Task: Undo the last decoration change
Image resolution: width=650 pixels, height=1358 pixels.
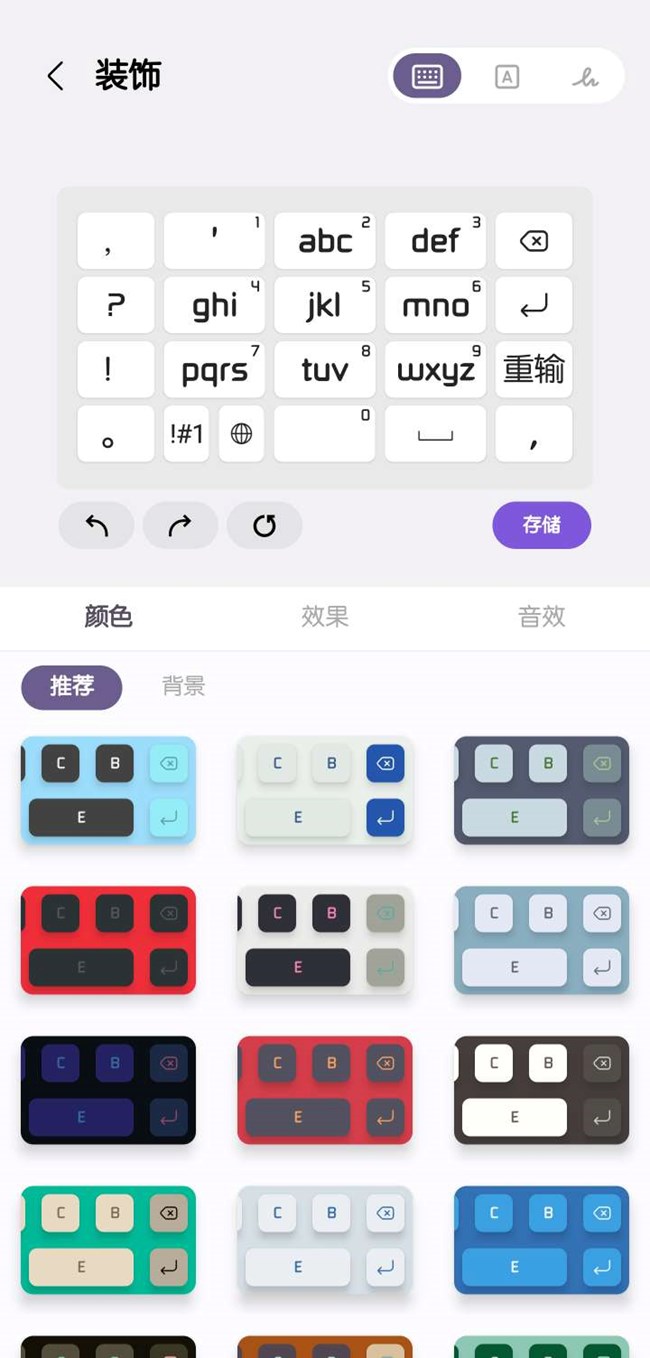Action: click(96, 525)
